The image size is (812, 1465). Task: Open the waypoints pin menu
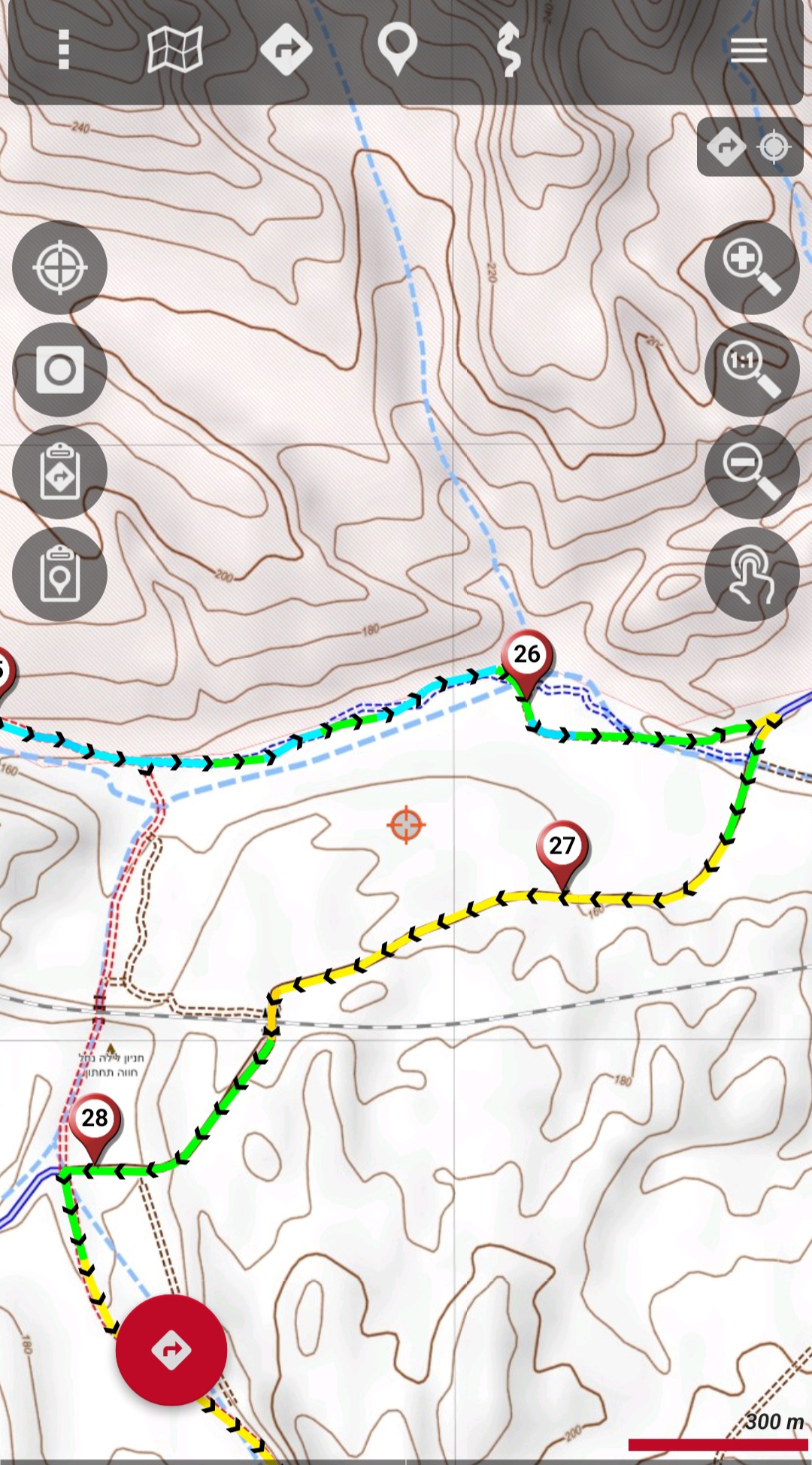pyautogui.click(x=397, y=49)
